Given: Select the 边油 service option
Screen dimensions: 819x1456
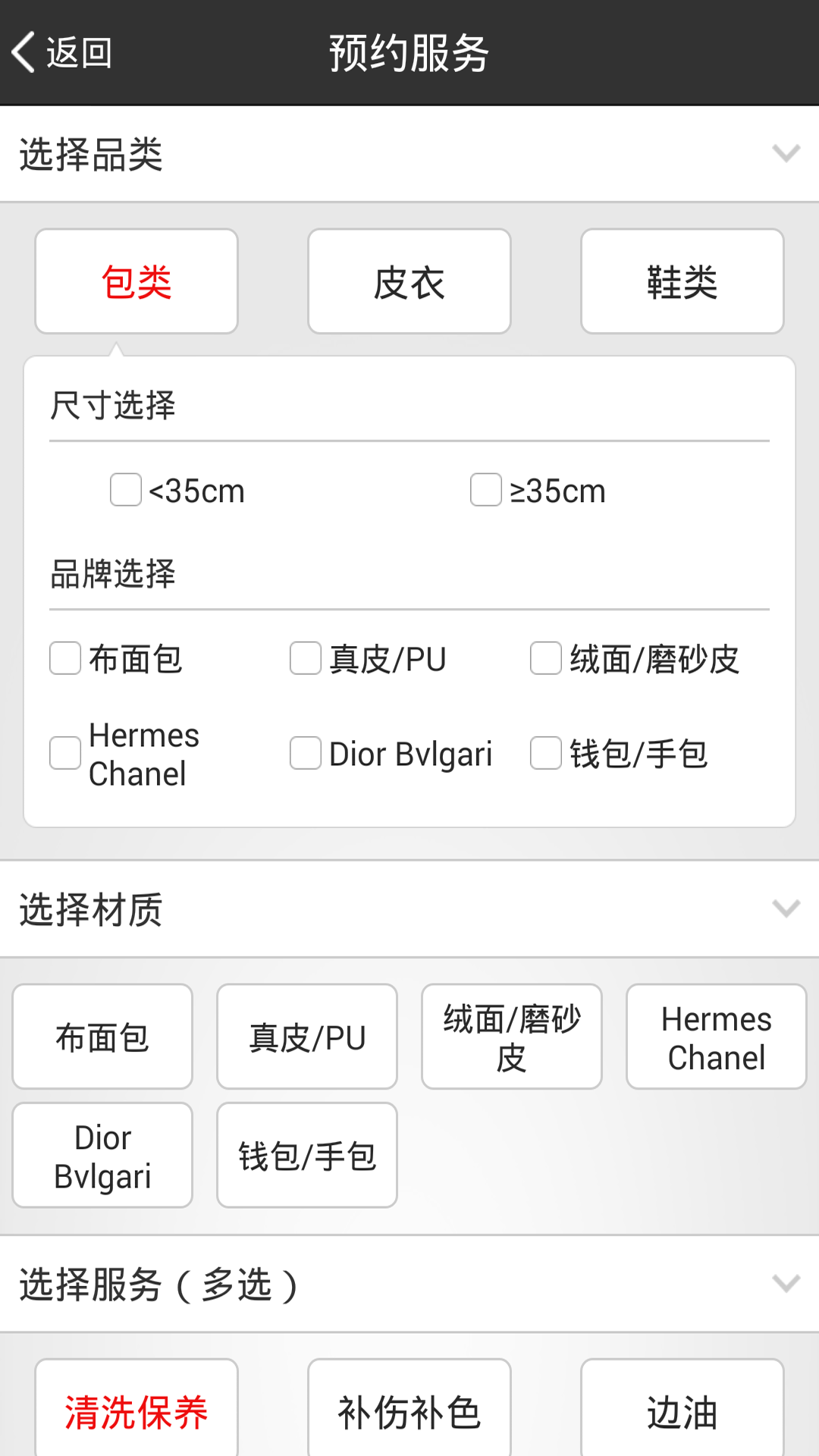Looking at the screenshot, I should coord(681,1409).
